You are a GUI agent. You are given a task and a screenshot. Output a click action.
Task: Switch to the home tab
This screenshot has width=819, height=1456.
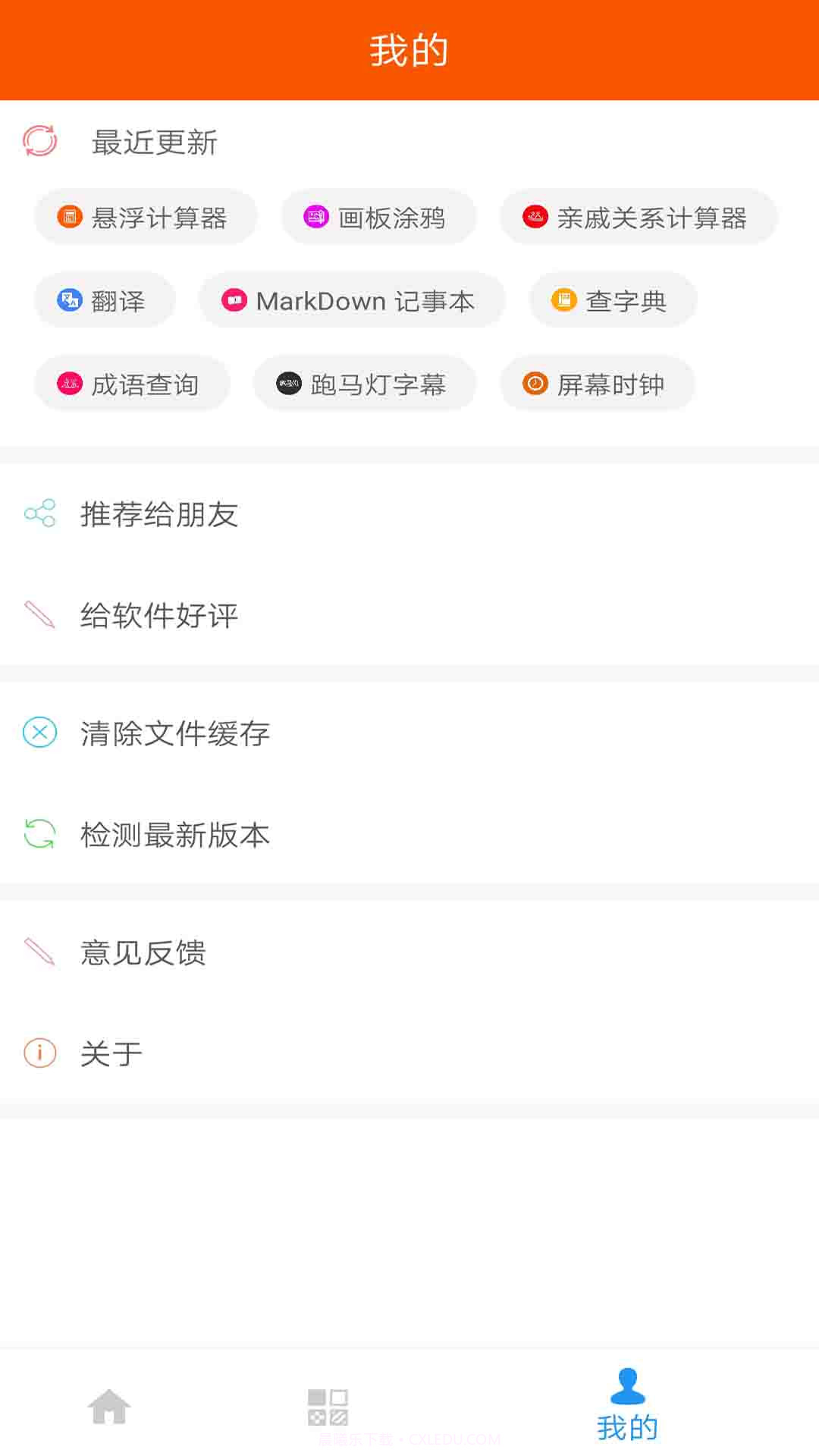click(x=109, y=1407)
